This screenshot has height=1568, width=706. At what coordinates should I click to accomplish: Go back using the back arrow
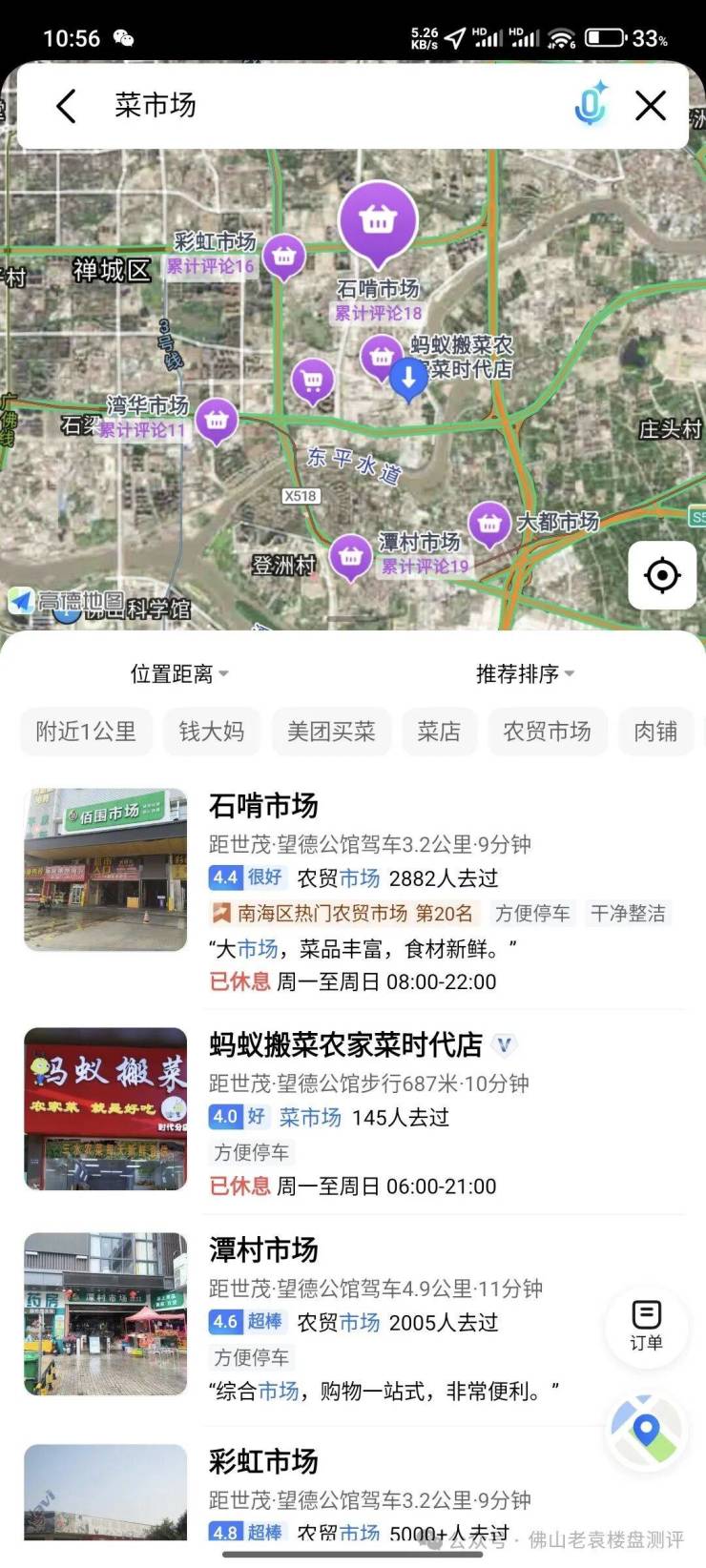coord(66,106)
